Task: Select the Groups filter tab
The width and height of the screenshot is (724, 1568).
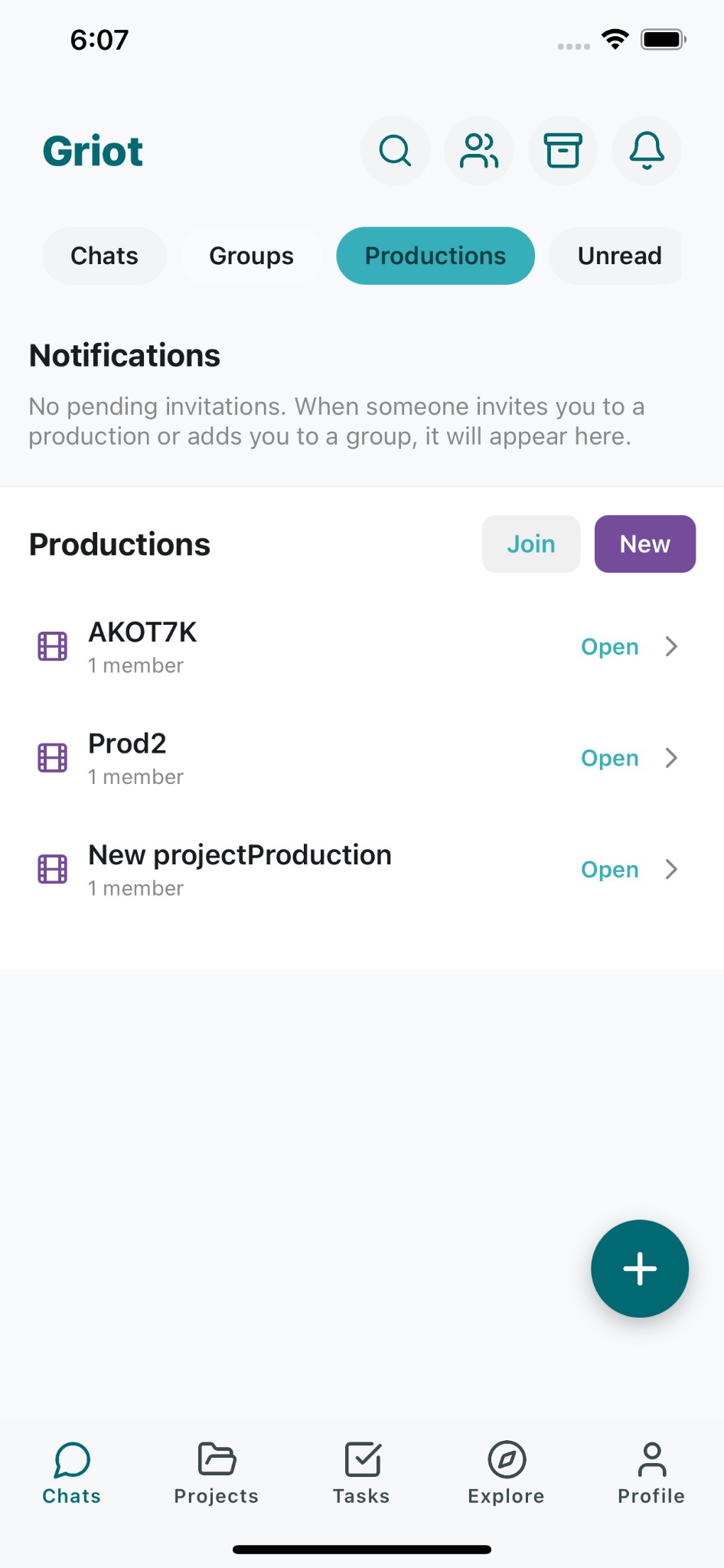Action: pos(251,256)
